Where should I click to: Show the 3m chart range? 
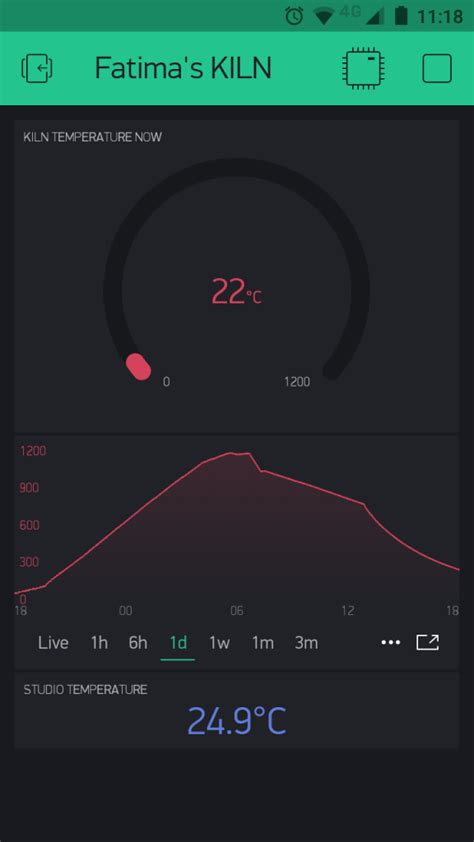(x=306, y=643)
